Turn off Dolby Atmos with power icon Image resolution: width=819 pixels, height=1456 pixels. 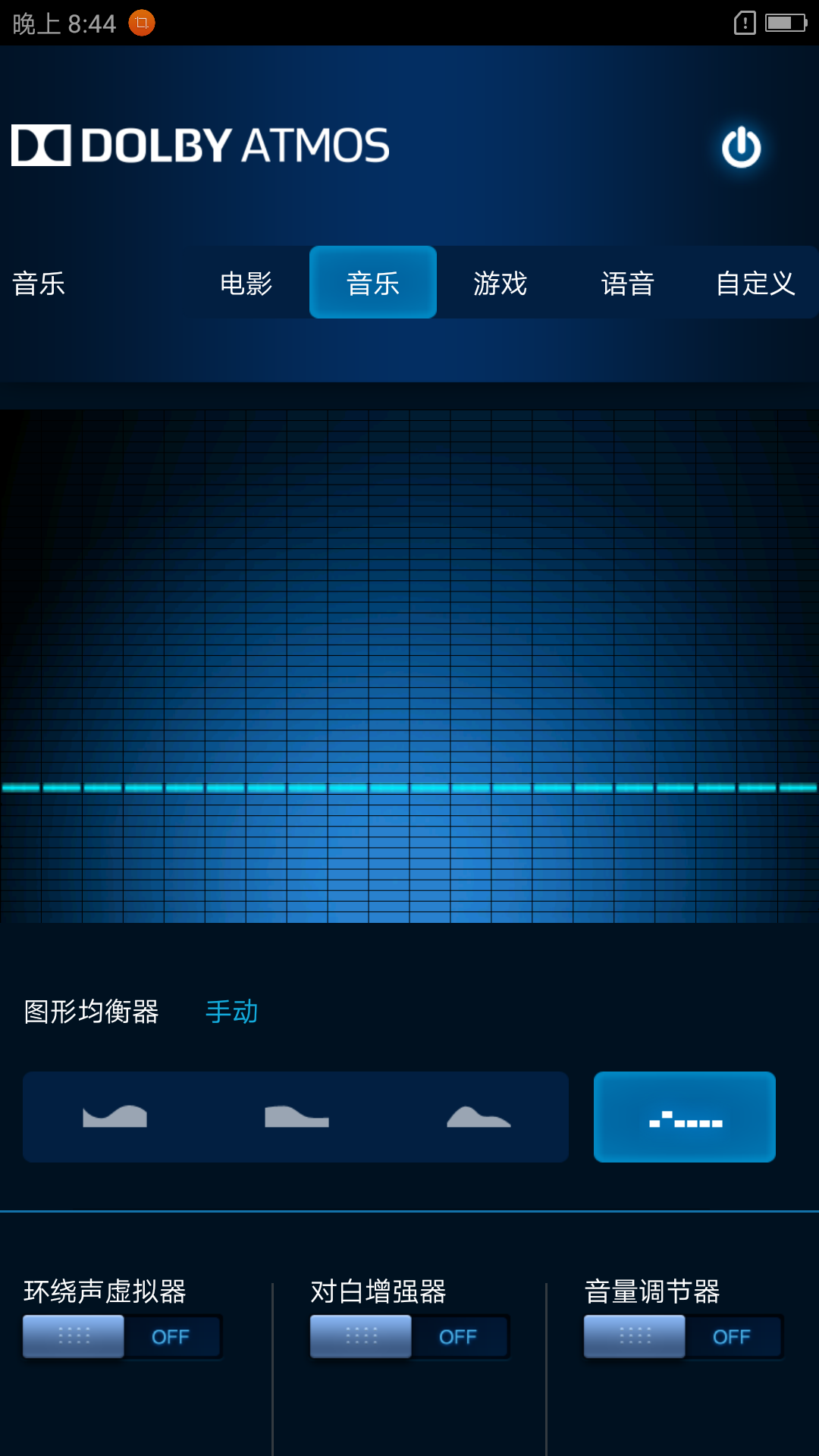[x=741, y=147]
